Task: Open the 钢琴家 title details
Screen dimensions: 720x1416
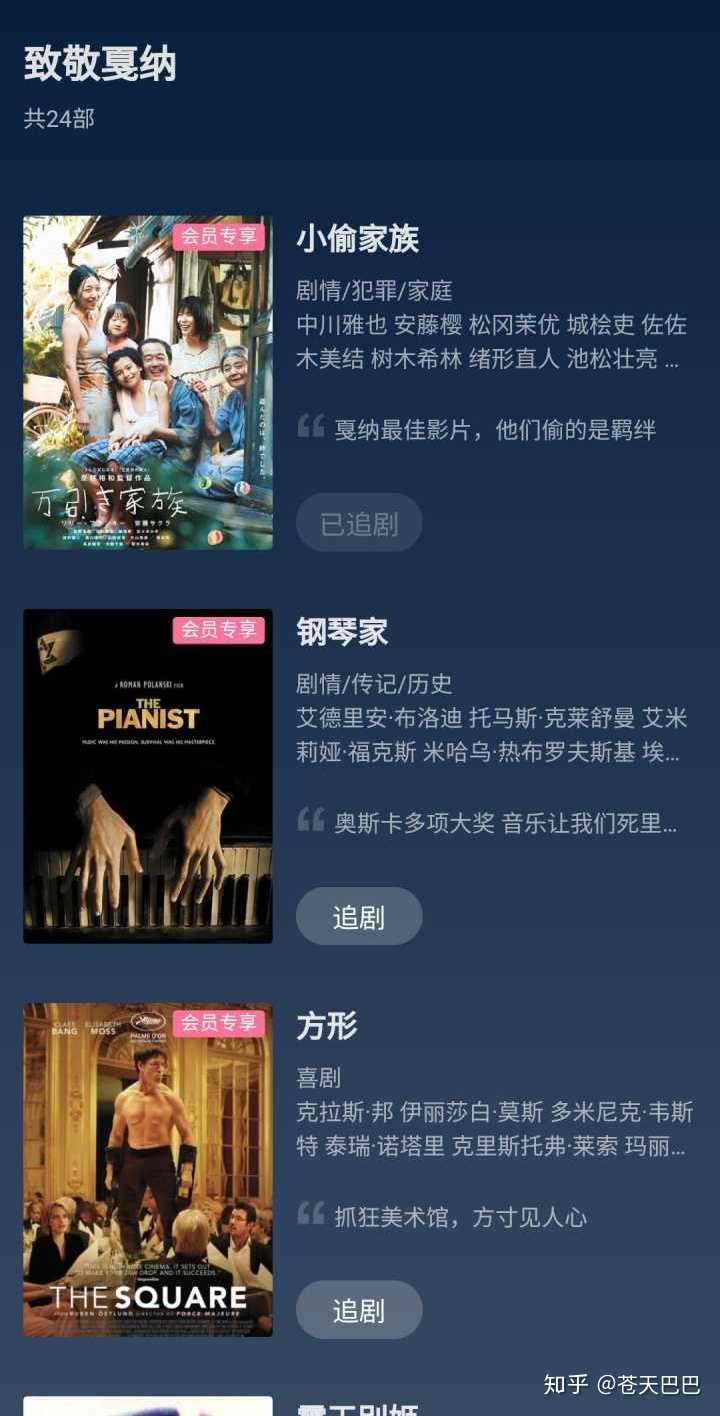Action: point(342,632)
